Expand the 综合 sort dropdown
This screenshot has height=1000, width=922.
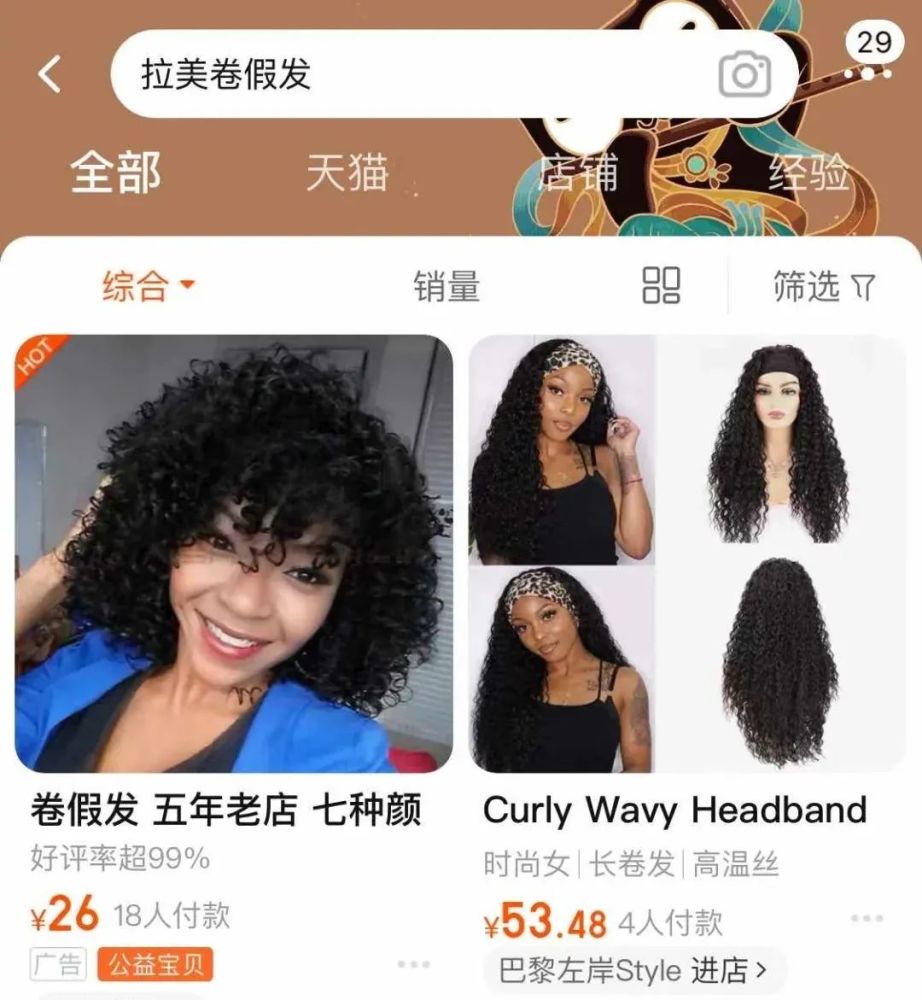(x=148, y=287)
